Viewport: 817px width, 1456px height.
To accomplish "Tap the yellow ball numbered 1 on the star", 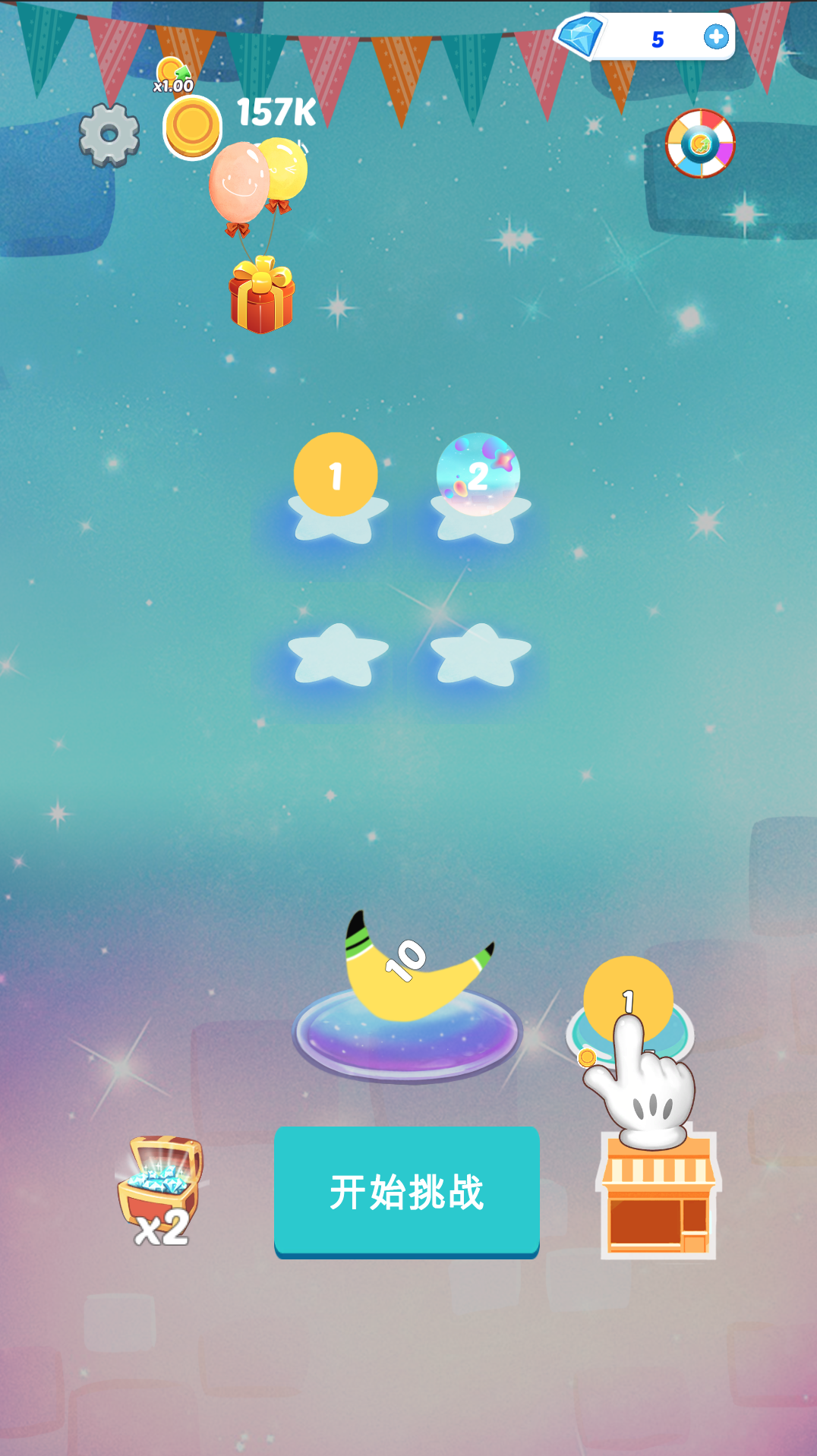I will click(336, 475).
